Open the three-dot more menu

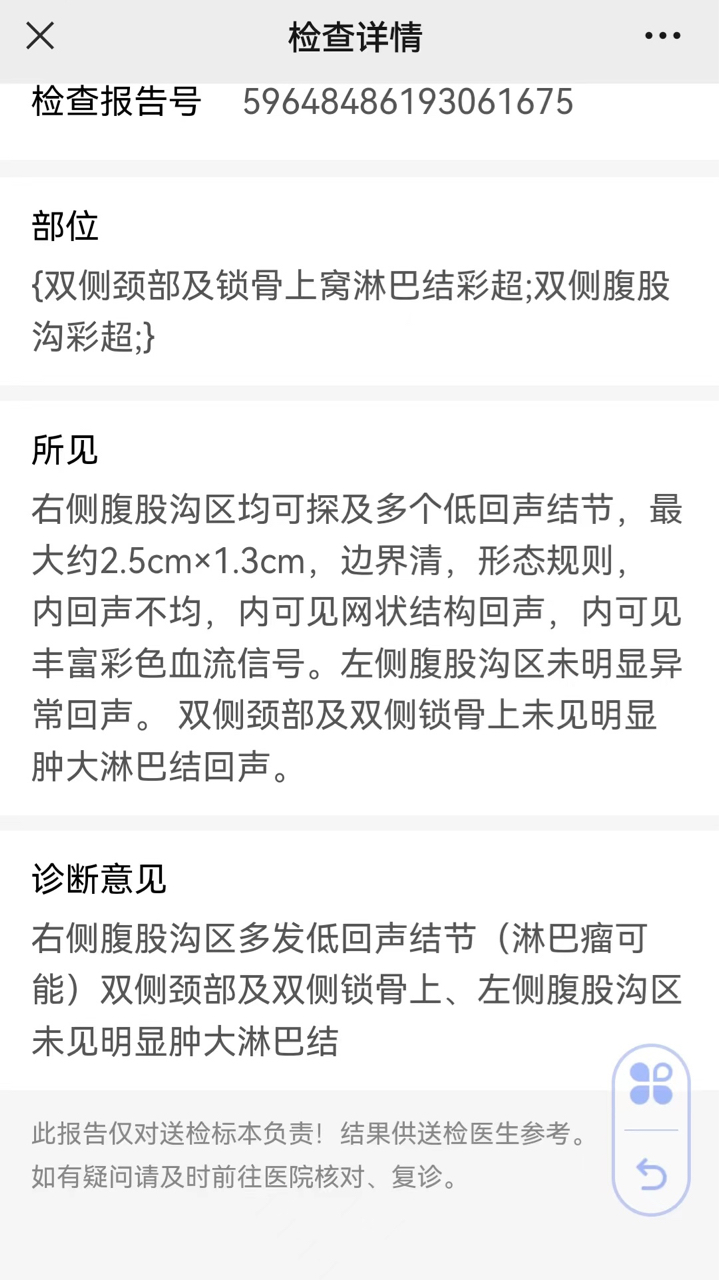(x=662, y=37)
